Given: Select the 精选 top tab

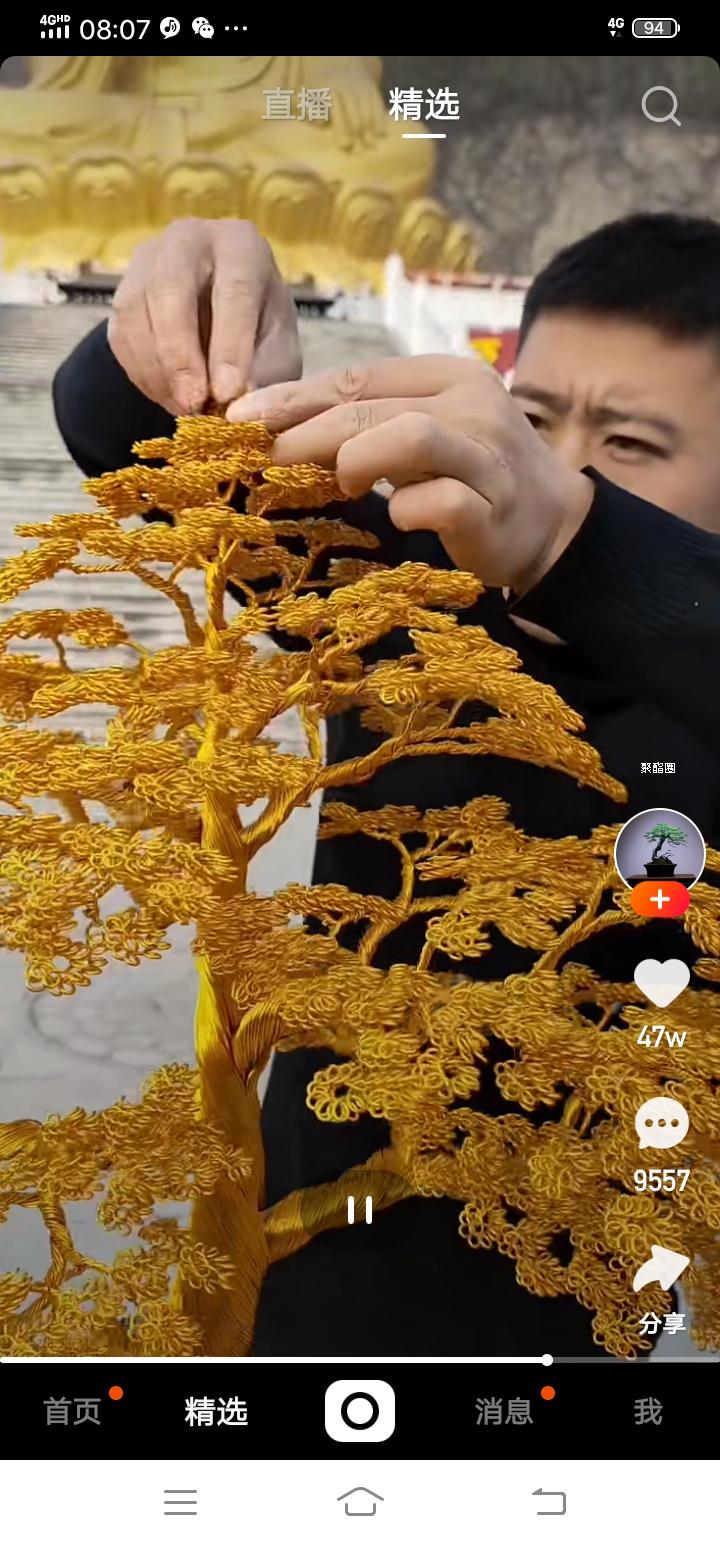Looking at the screenshot, I should click(x=424, y=105).
